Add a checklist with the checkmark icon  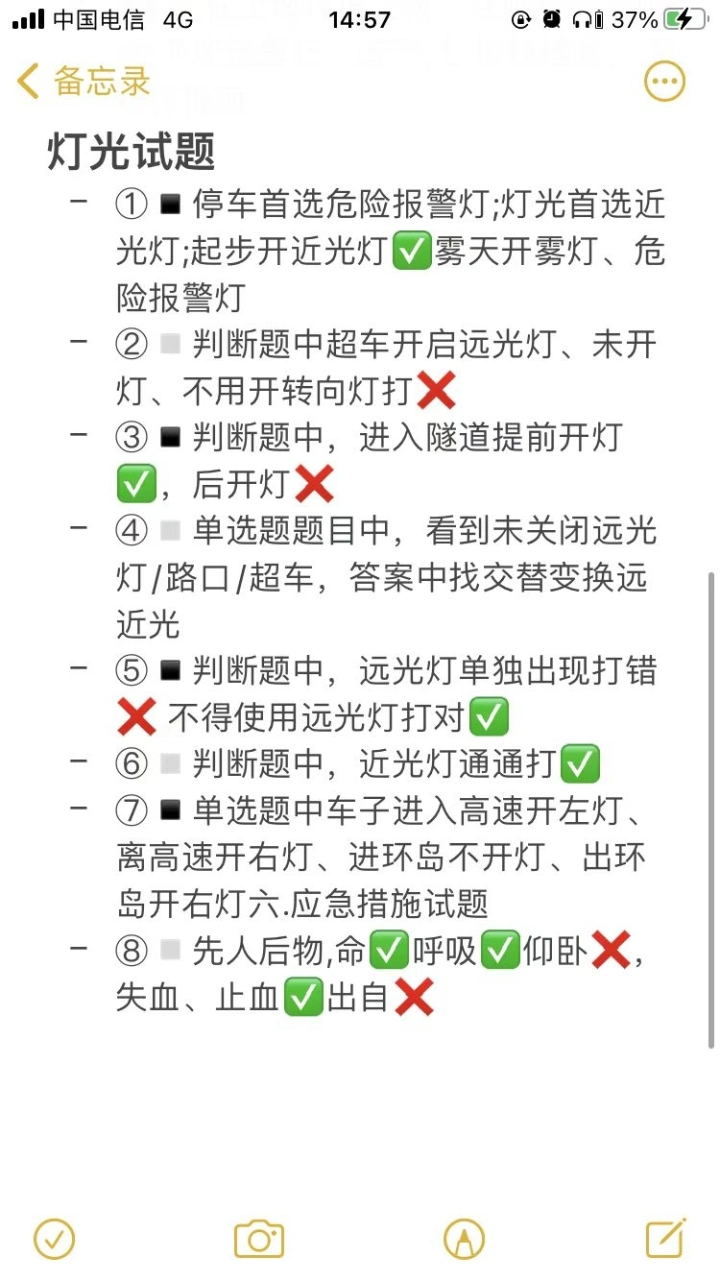coord(54,1239)
